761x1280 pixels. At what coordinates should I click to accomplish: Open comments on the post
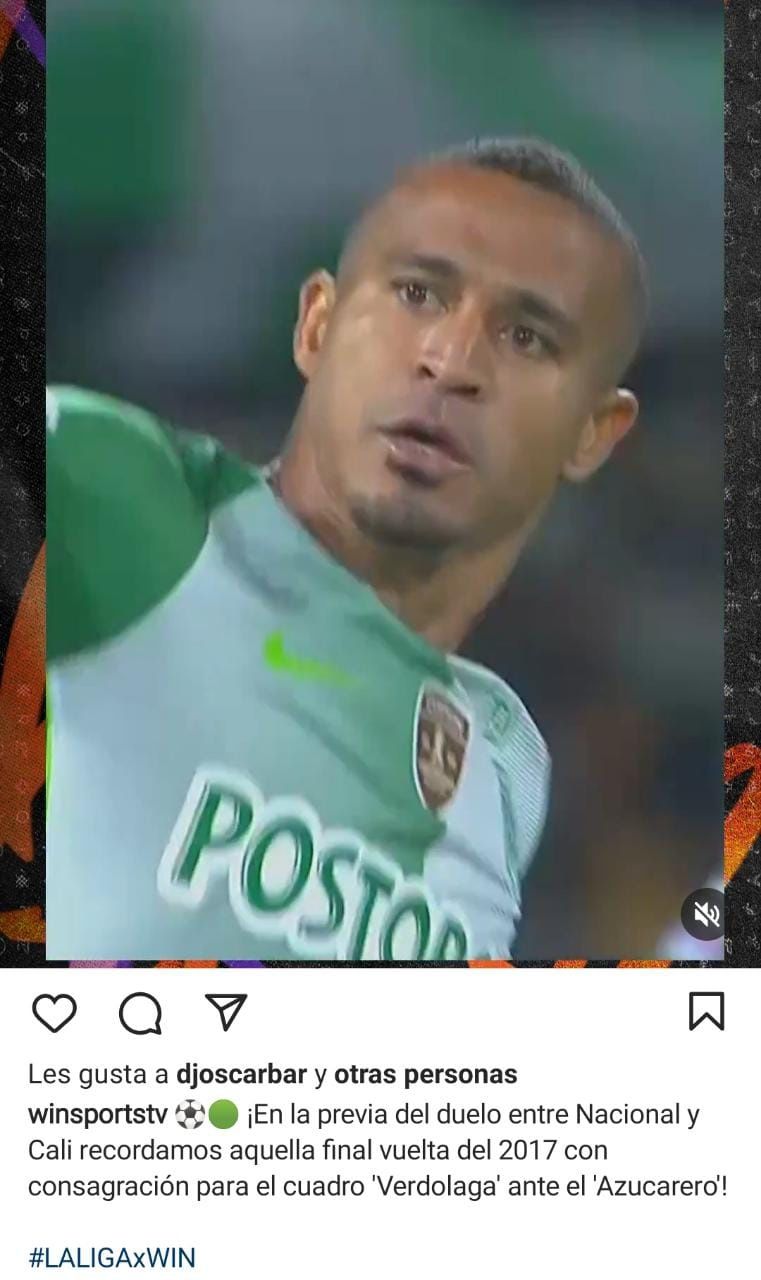[140, 1013]
